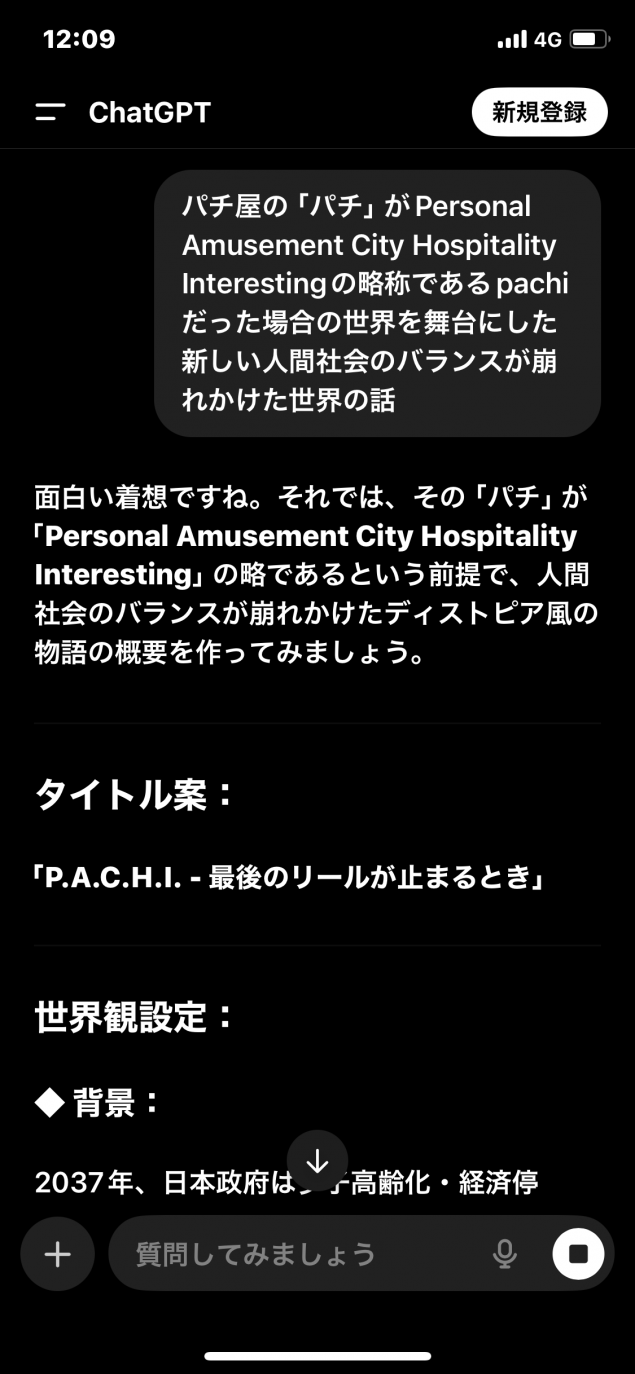635x1374 pixels.
Task: Open the sidebar menu
Action: (x=50, y=112)
